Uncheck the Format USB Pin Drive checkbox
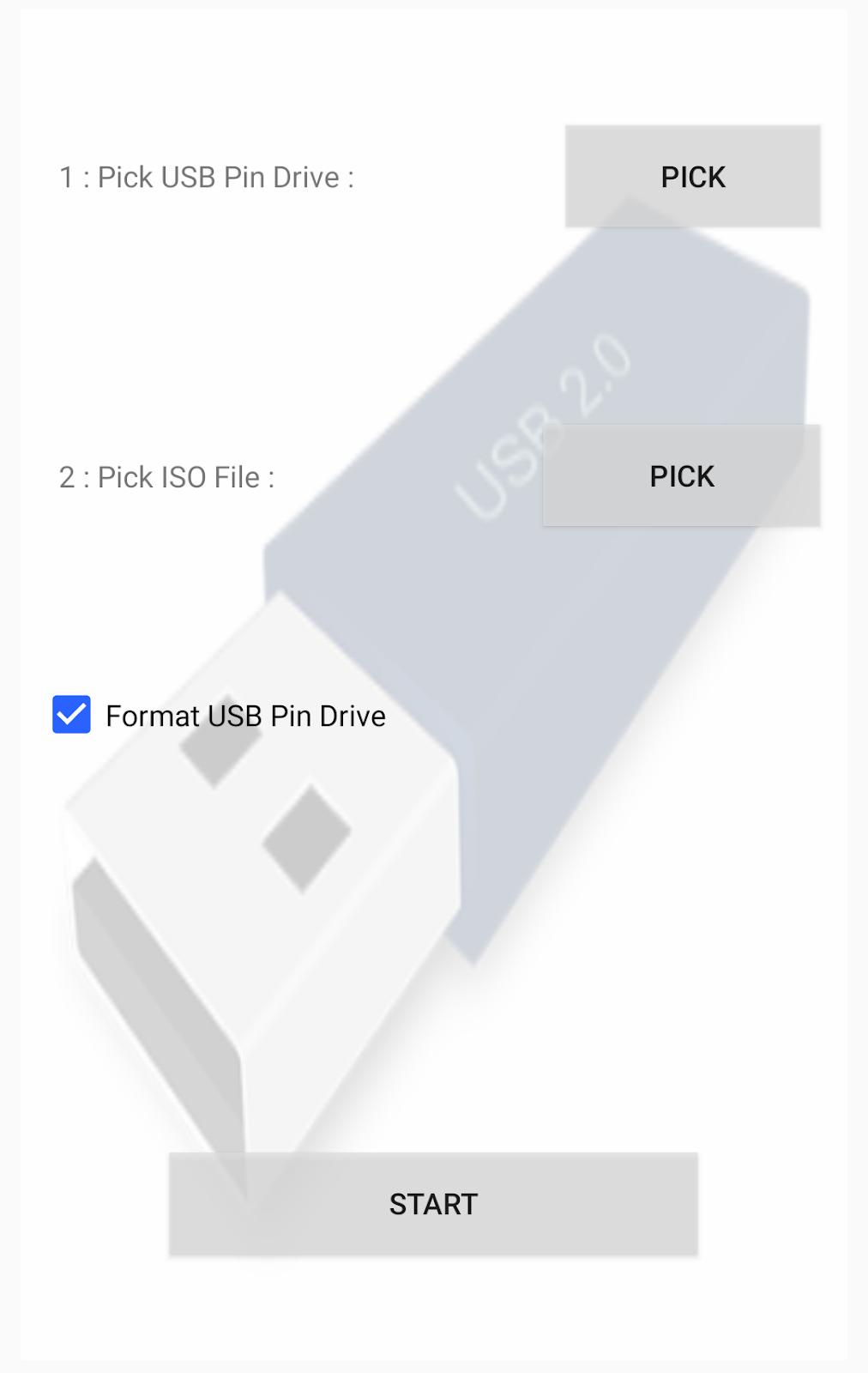 pos(72,715)
